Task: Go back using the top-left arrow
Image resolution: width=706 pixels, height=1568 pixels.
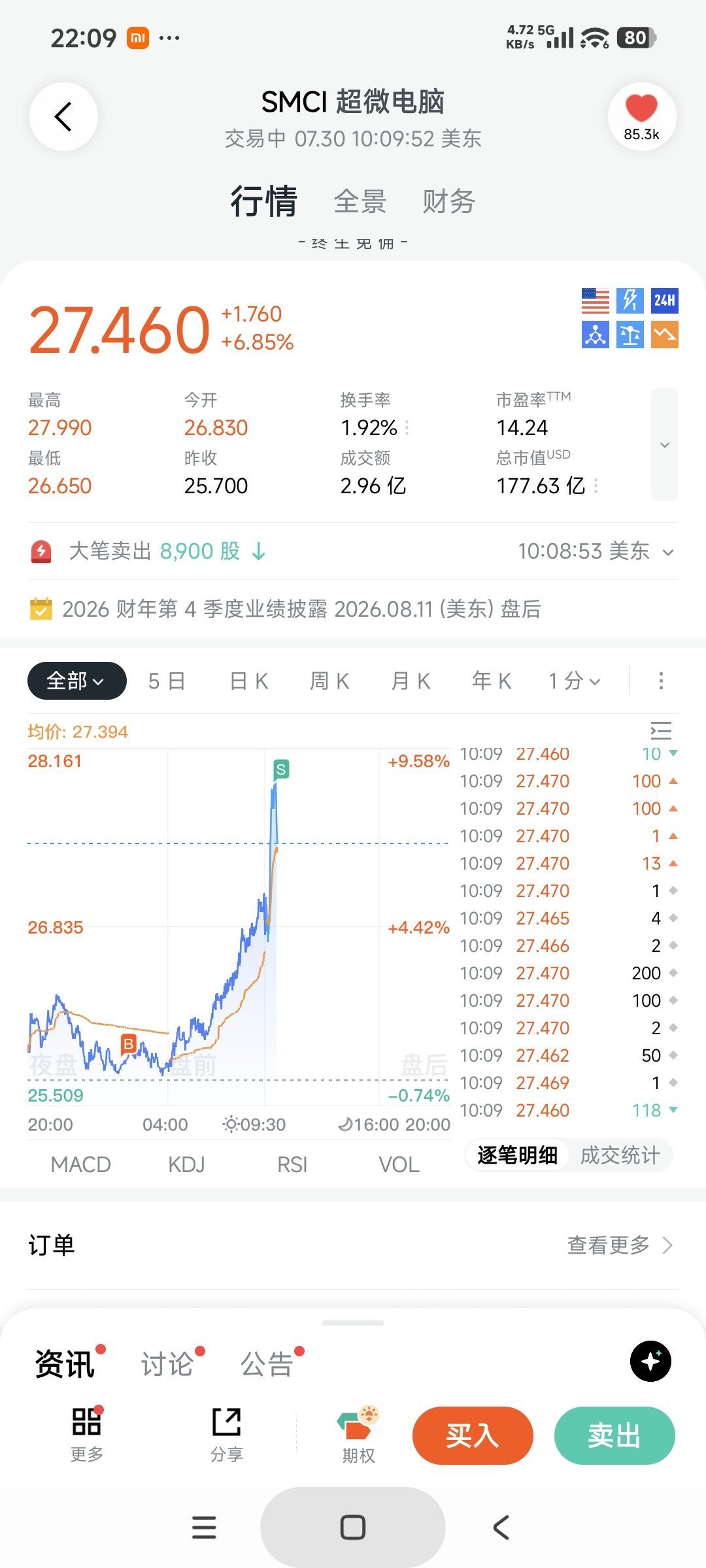Action: tap(63, 117)
